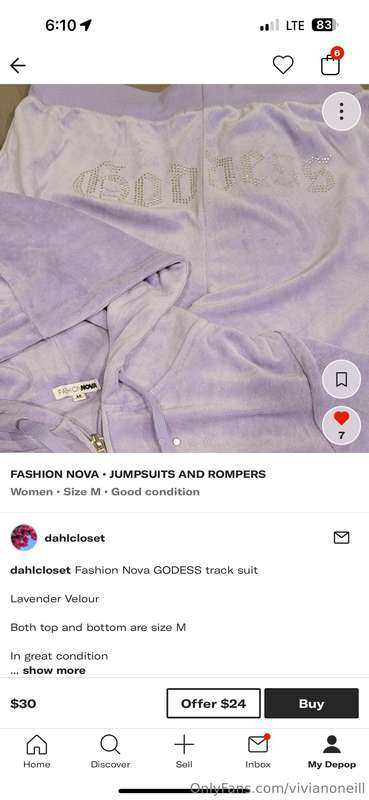View the lavender tracksuit photo
Image resolution: width=369 pixels, height=800 pixels.
[x=184, y=268]
